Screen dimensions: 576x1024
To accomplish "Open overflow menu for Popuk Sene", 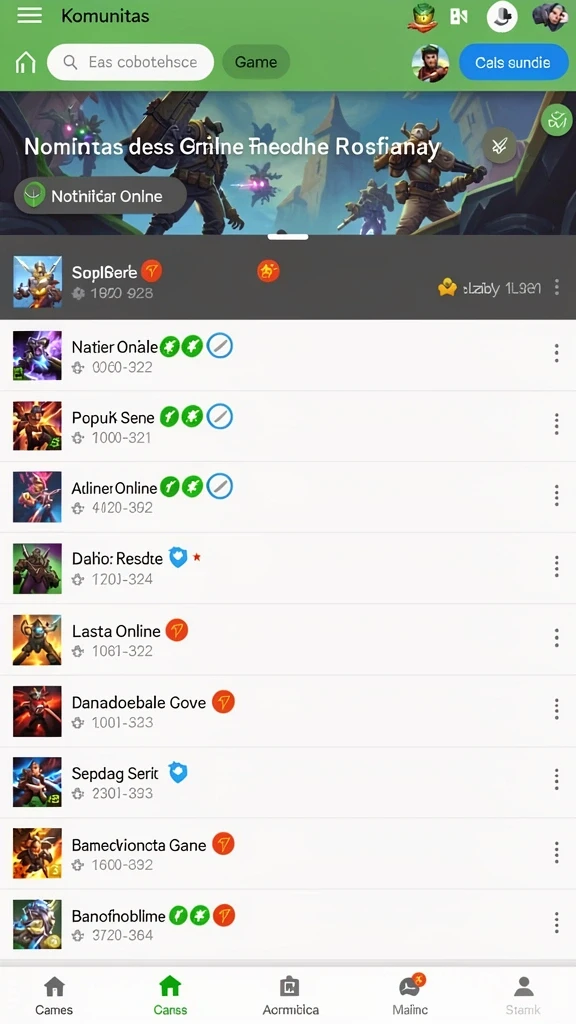I will click(x=556, y=424).
